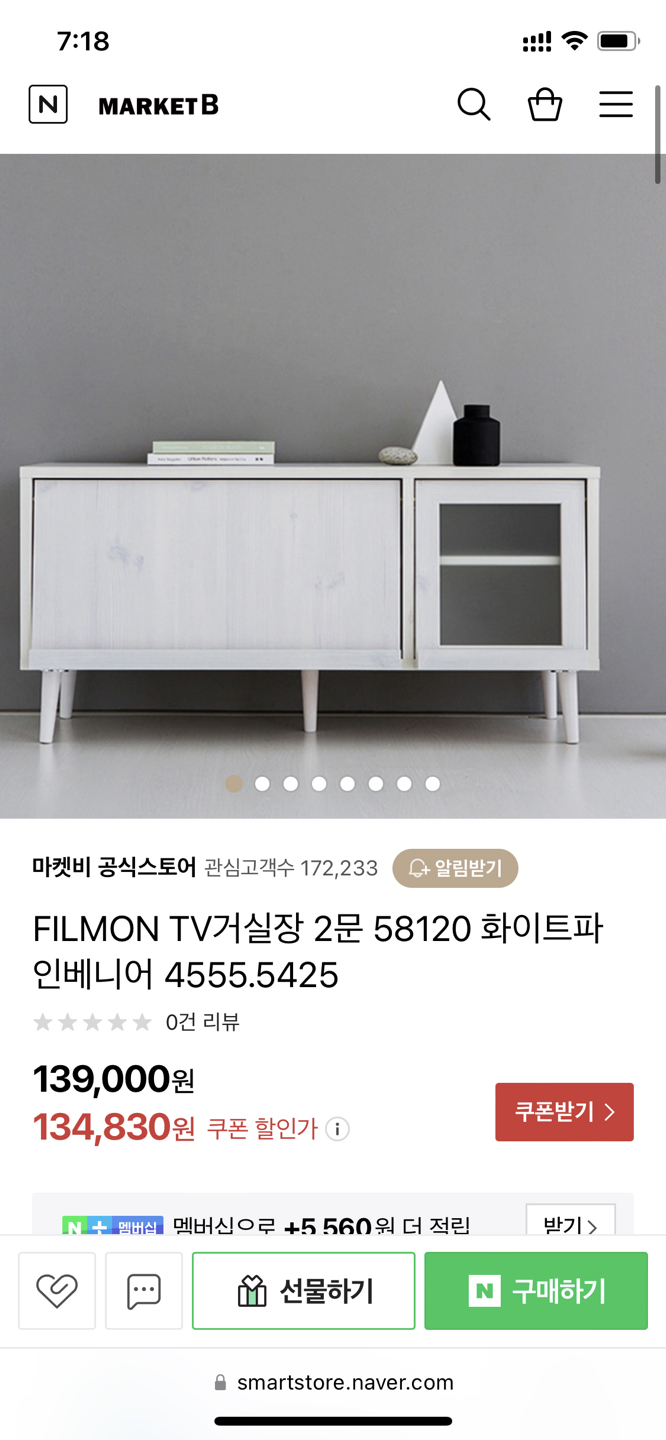The image size is (666, 1440).
Task: Tap the 알림받기 notification button
Action: click(x=455, y=868)
